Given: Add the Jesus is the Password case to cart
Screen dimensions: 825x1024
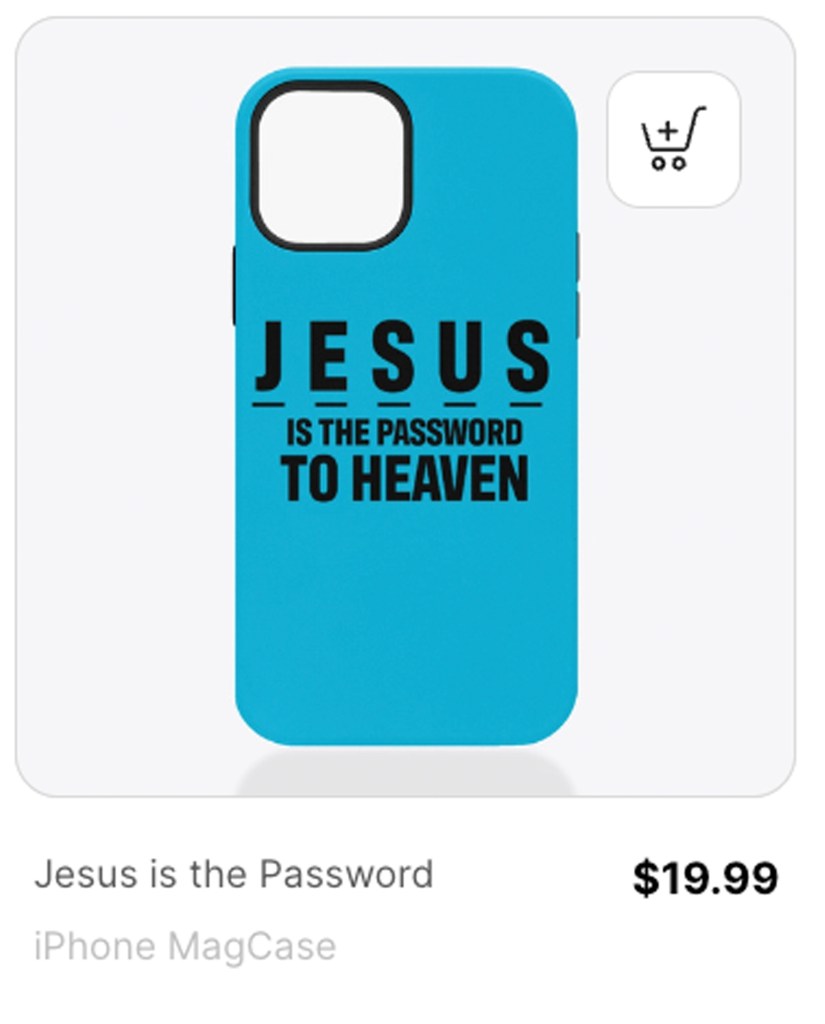Looking at the screenshot, I should tap(673, 139).
